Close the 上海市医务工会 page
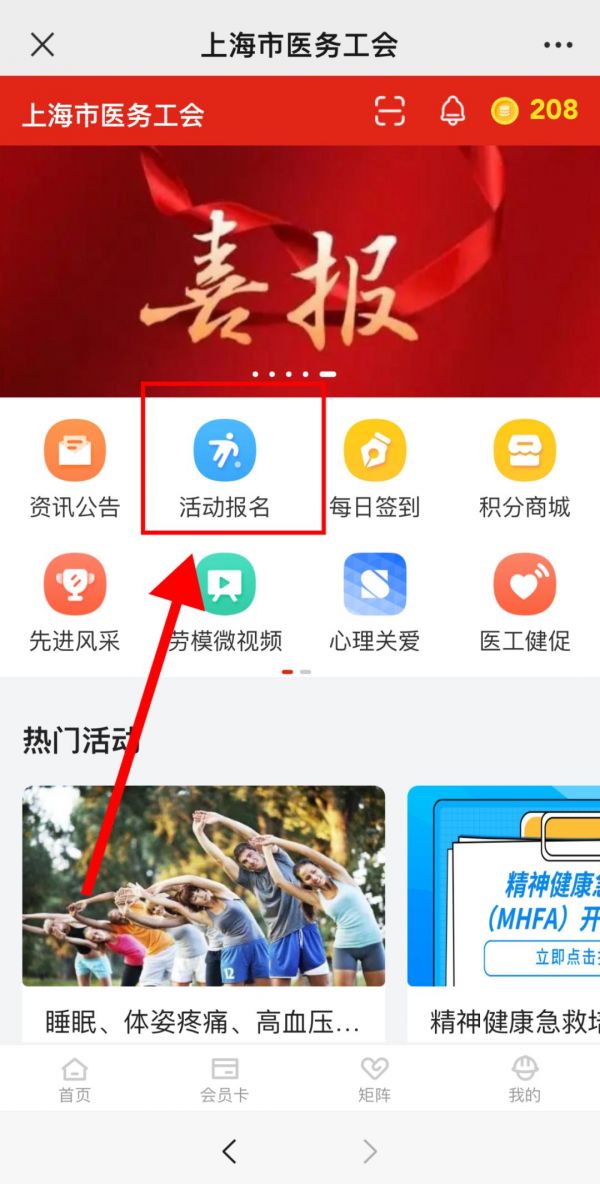This screenshot has height=1184, width=600. (x=42, y=45)
